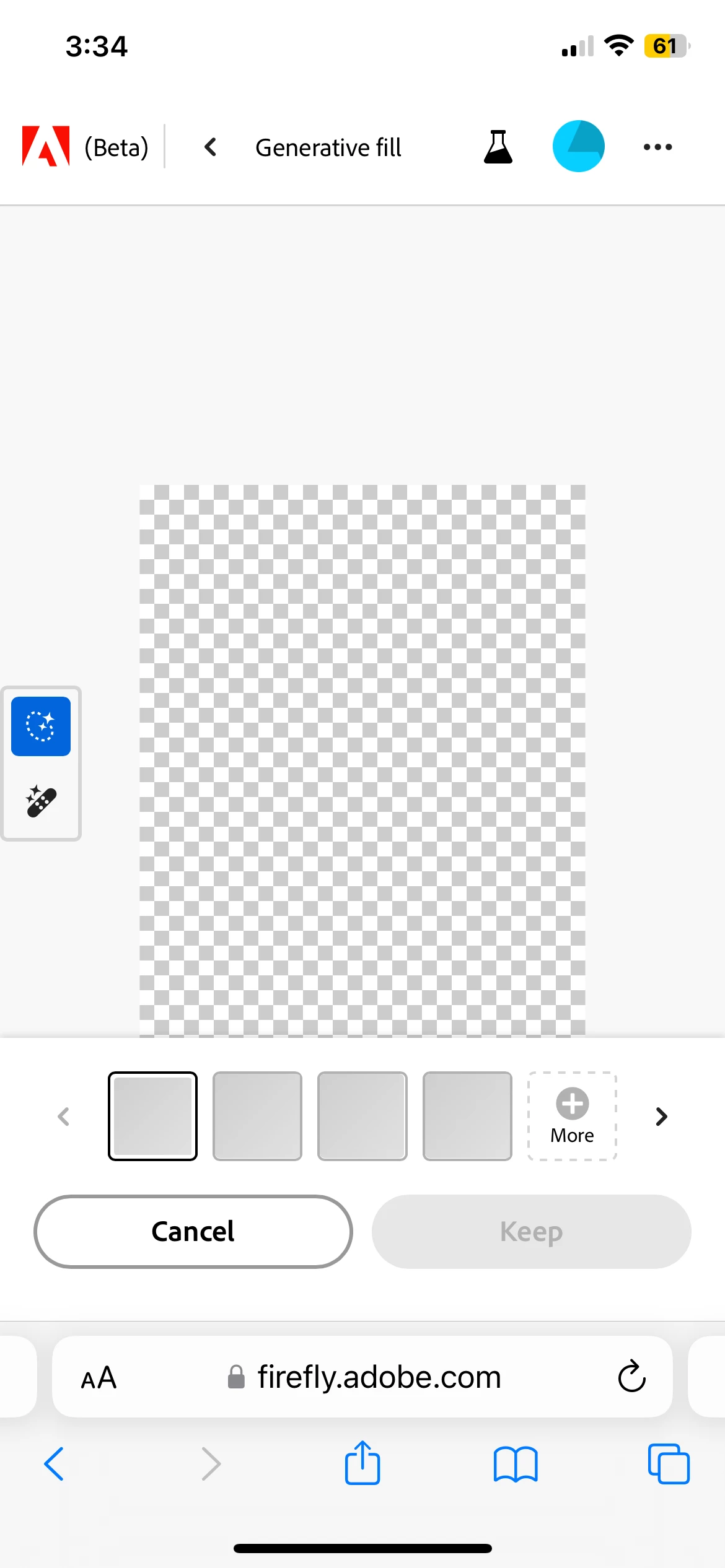Open Safari bookmarks
The width and height of the screenshot is (725, 1568).
pyautogui.click(x=516, y=1463)
